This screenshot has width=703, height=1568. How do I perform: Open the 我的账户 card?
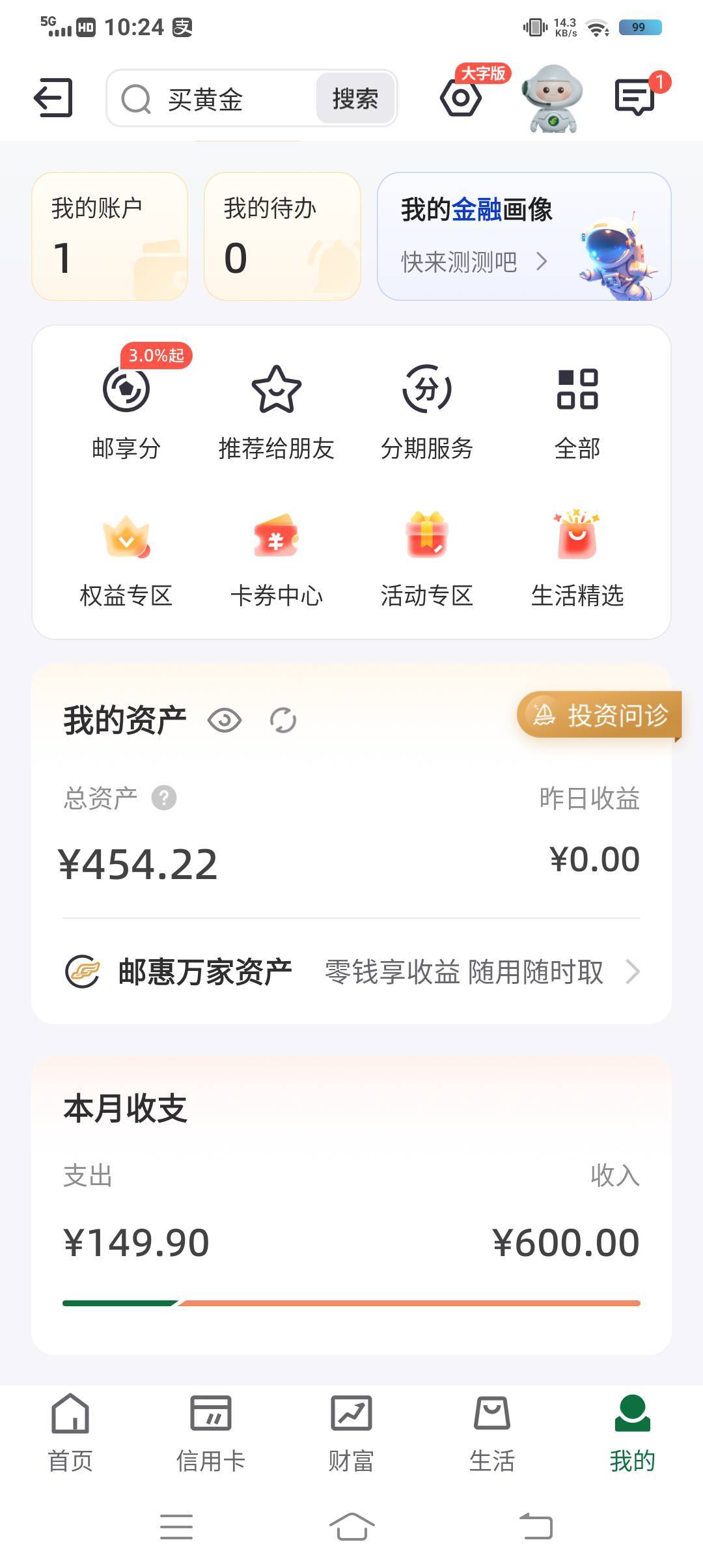pyautogui.click(x=110, y=236)
